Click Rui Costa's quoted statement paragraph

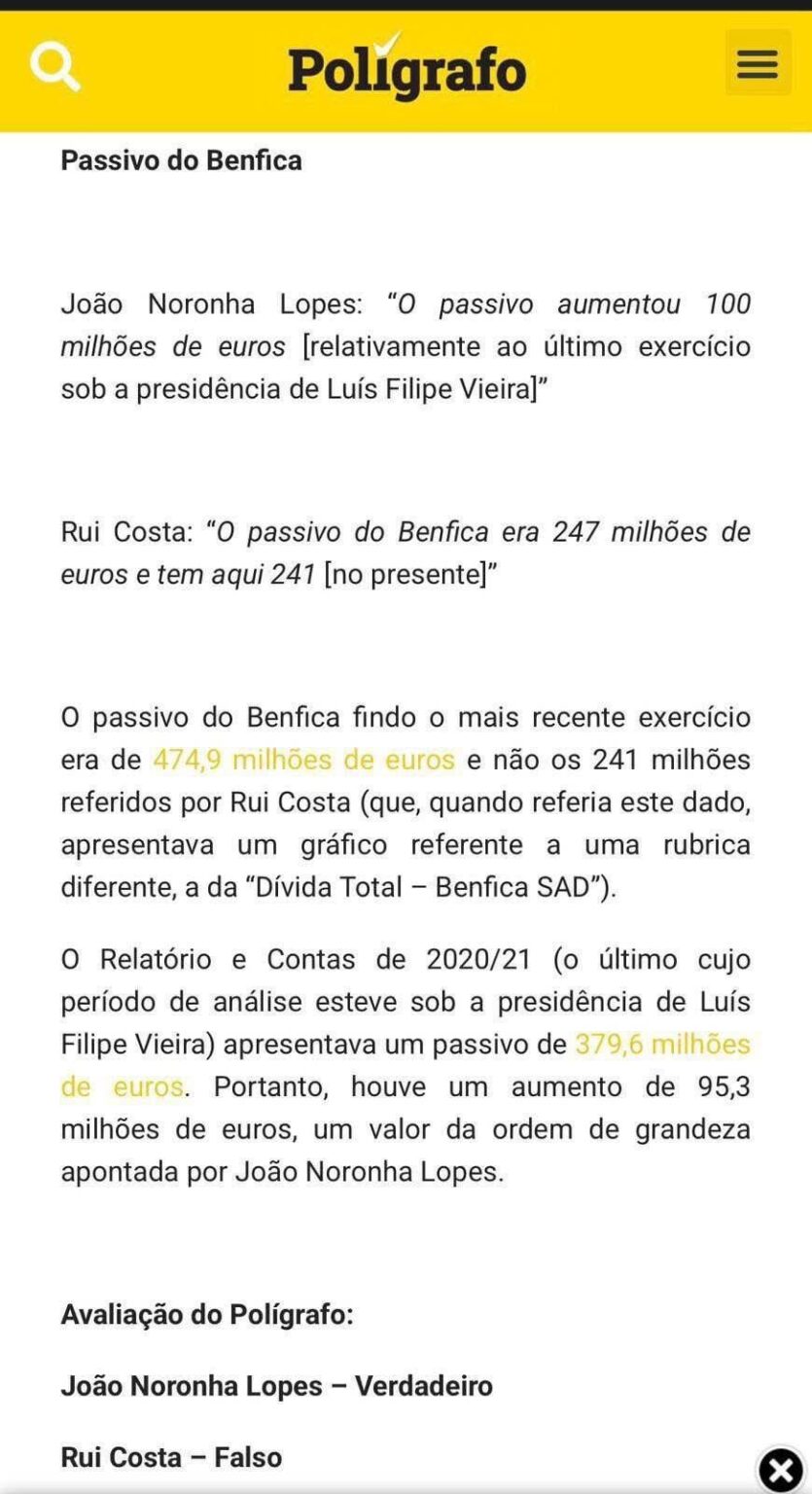406,552
